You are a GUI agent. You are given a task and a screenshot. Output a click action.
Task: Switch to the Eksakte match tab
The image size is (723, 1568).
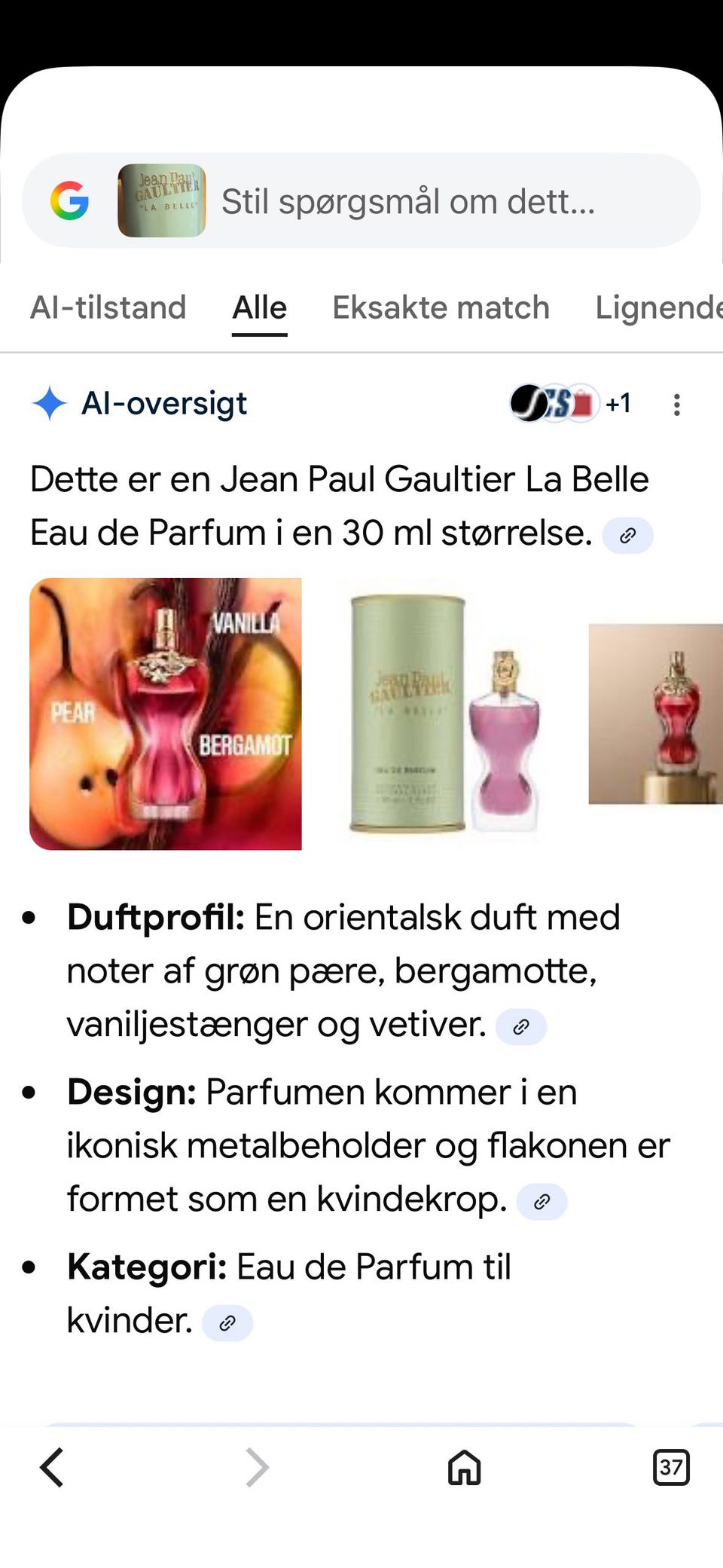[x=441, y=307]
